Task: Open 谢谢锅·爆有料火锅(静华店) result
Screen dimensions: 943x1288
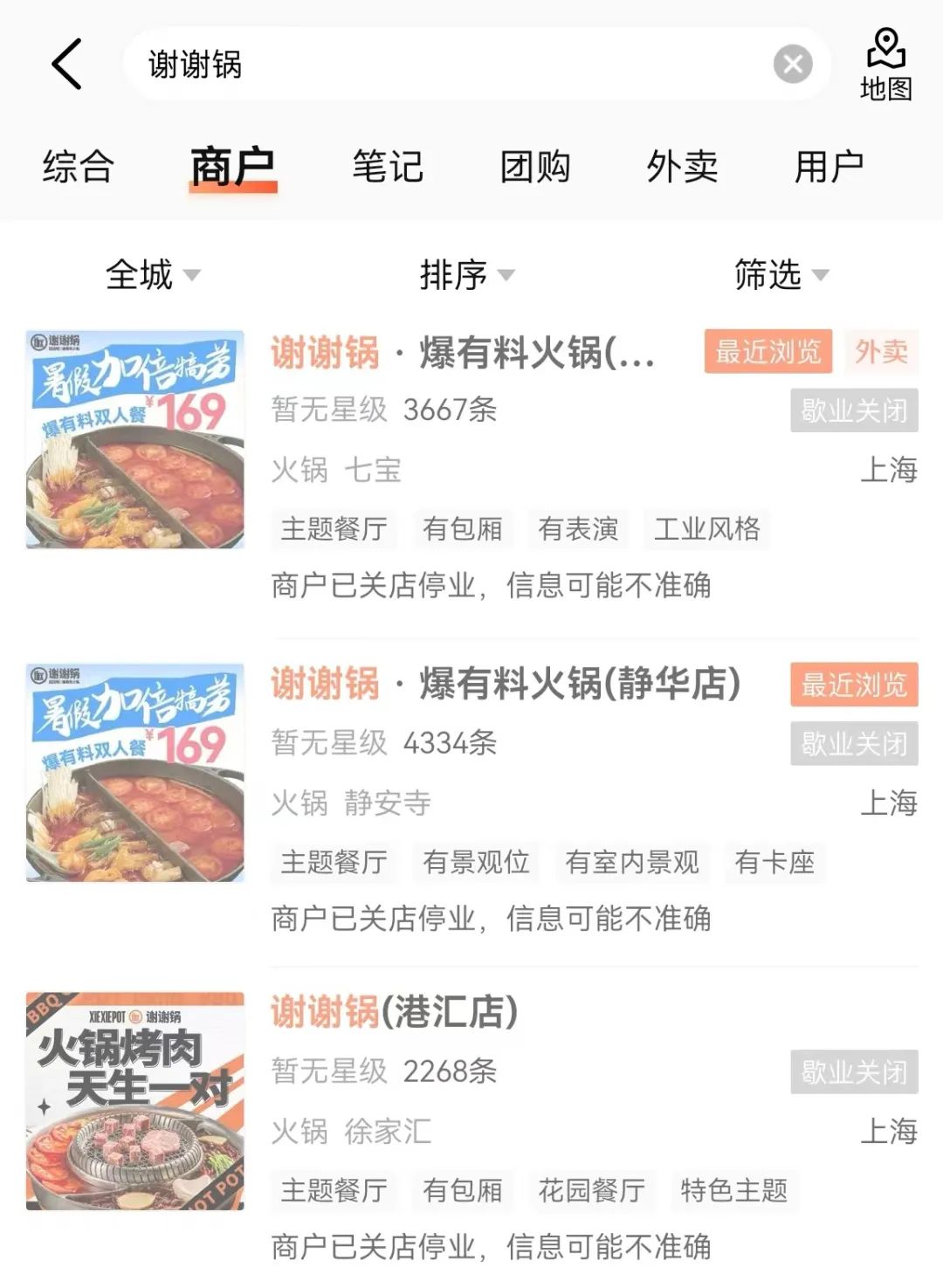Action: click(505, 685)
